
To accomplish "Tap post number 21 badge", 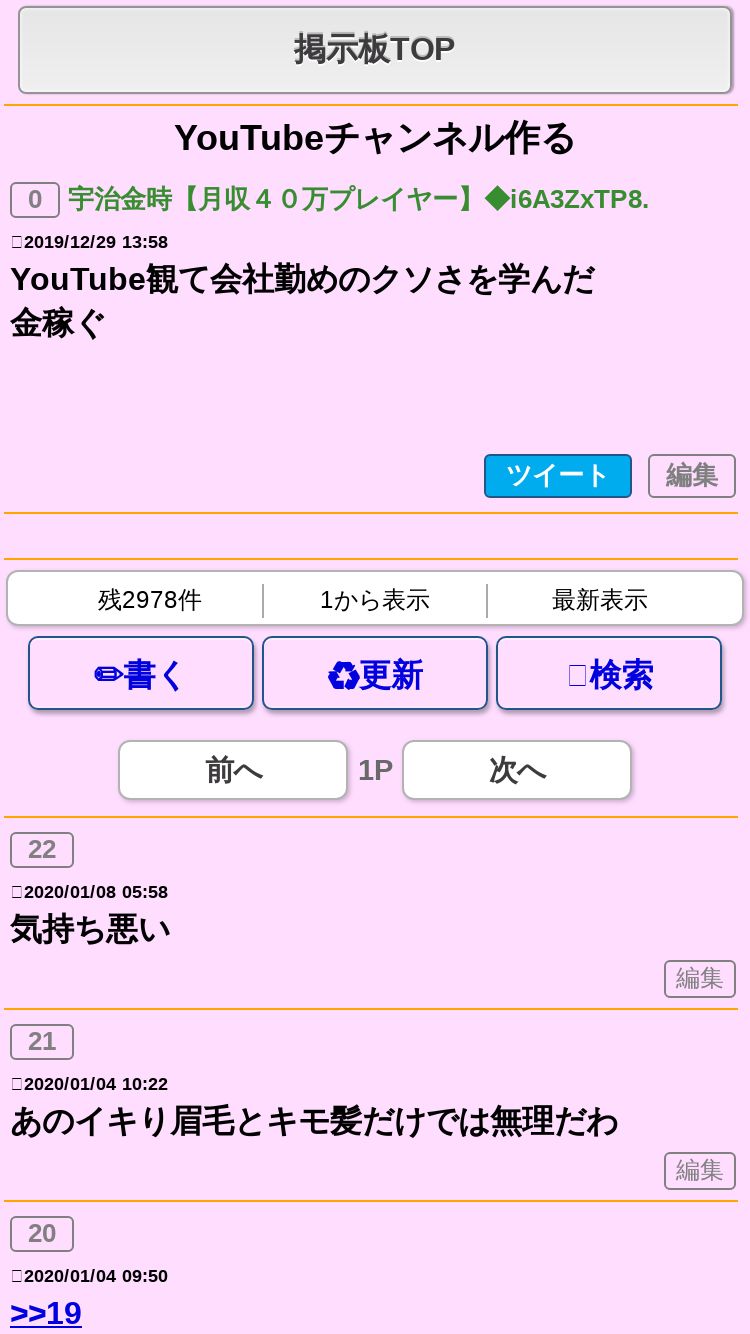I will 42,1042.
